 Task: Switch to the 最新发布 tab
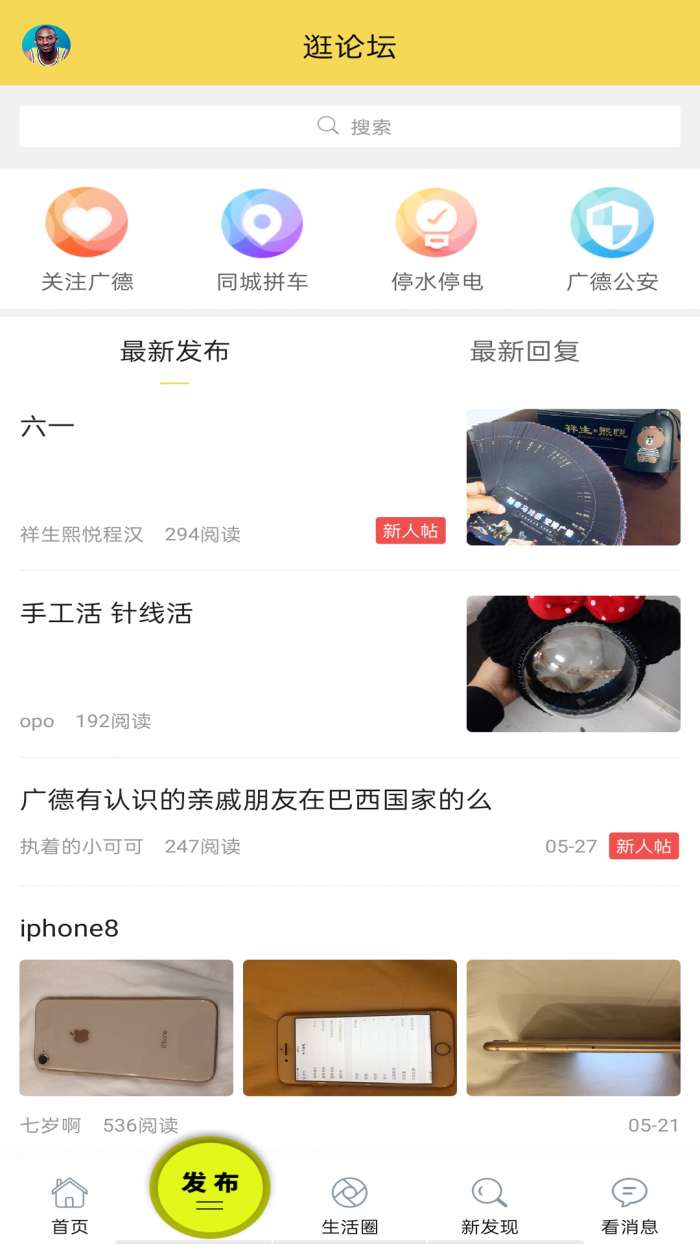[175, 352]
